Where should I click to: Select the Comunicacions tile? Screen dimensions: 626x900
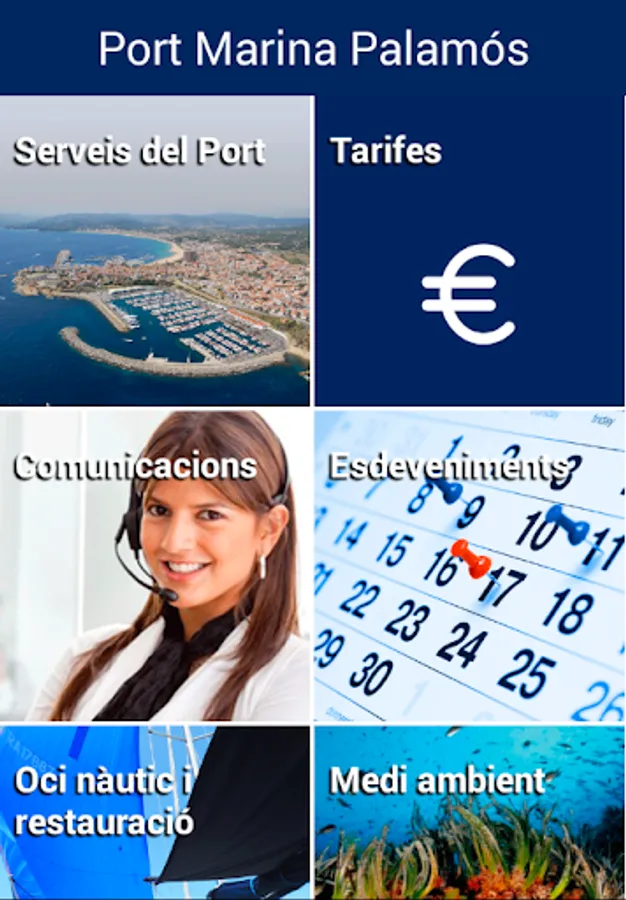click(155, 565)
